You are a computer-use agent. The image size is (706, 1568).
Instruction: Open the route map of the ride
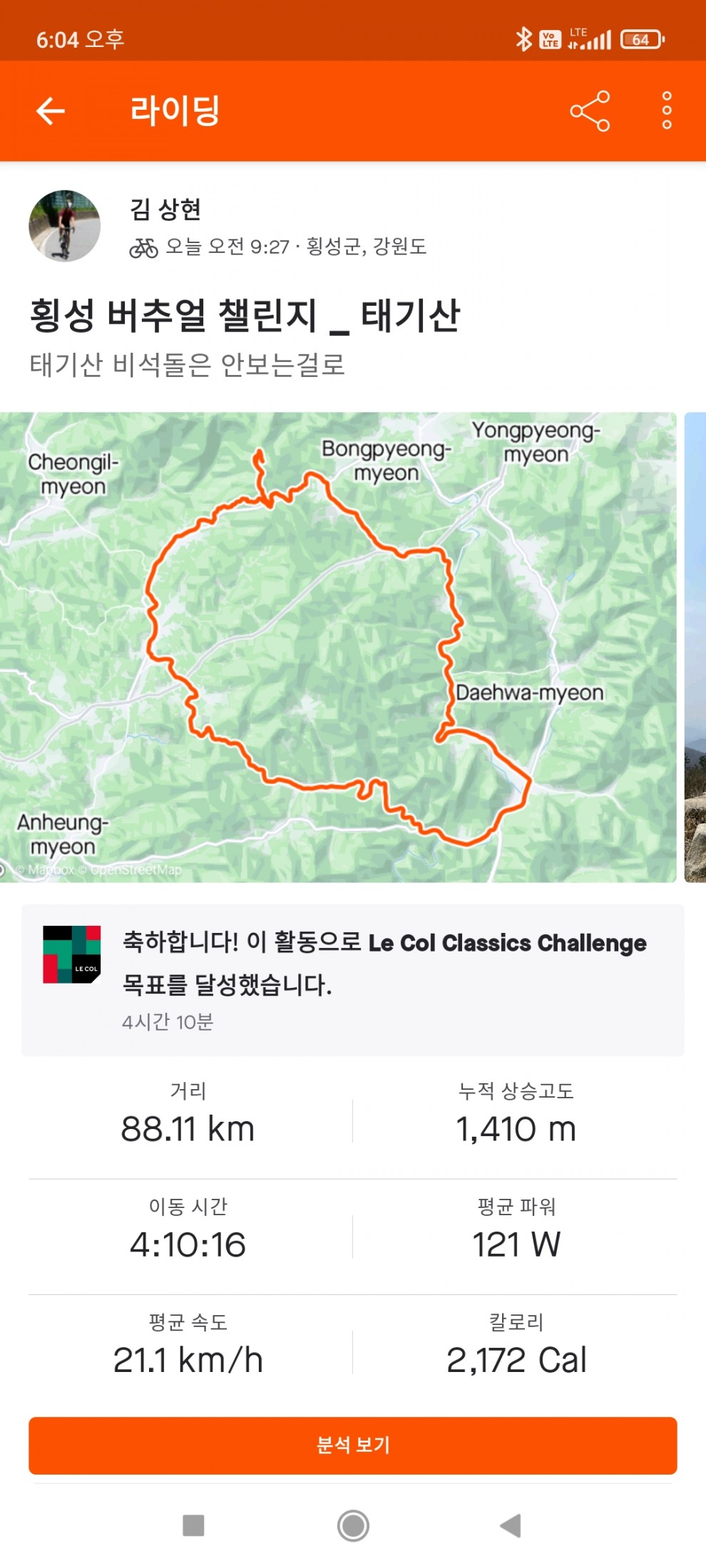338,647
